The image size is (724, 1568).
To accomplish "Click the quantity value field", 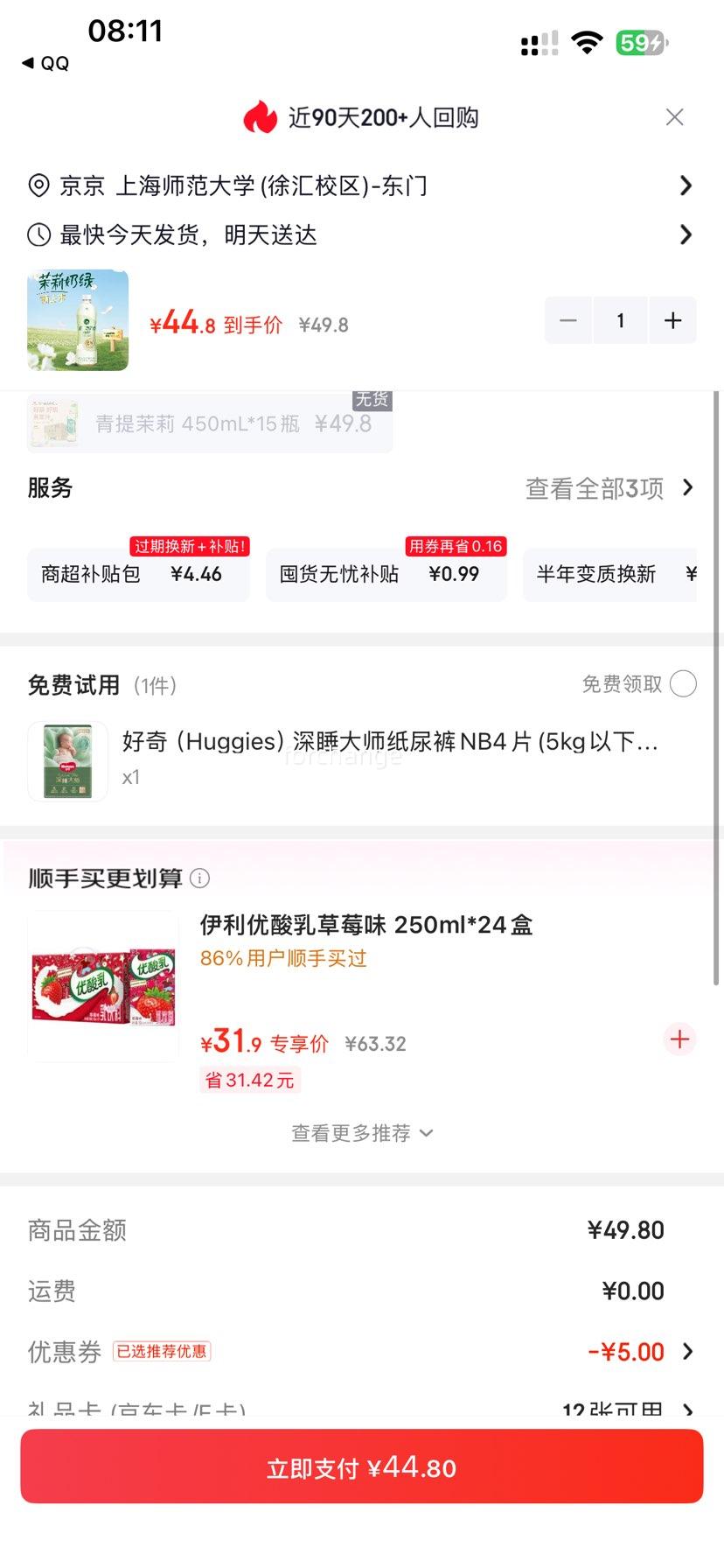I will pyautogui.click(x=621, y=320).
